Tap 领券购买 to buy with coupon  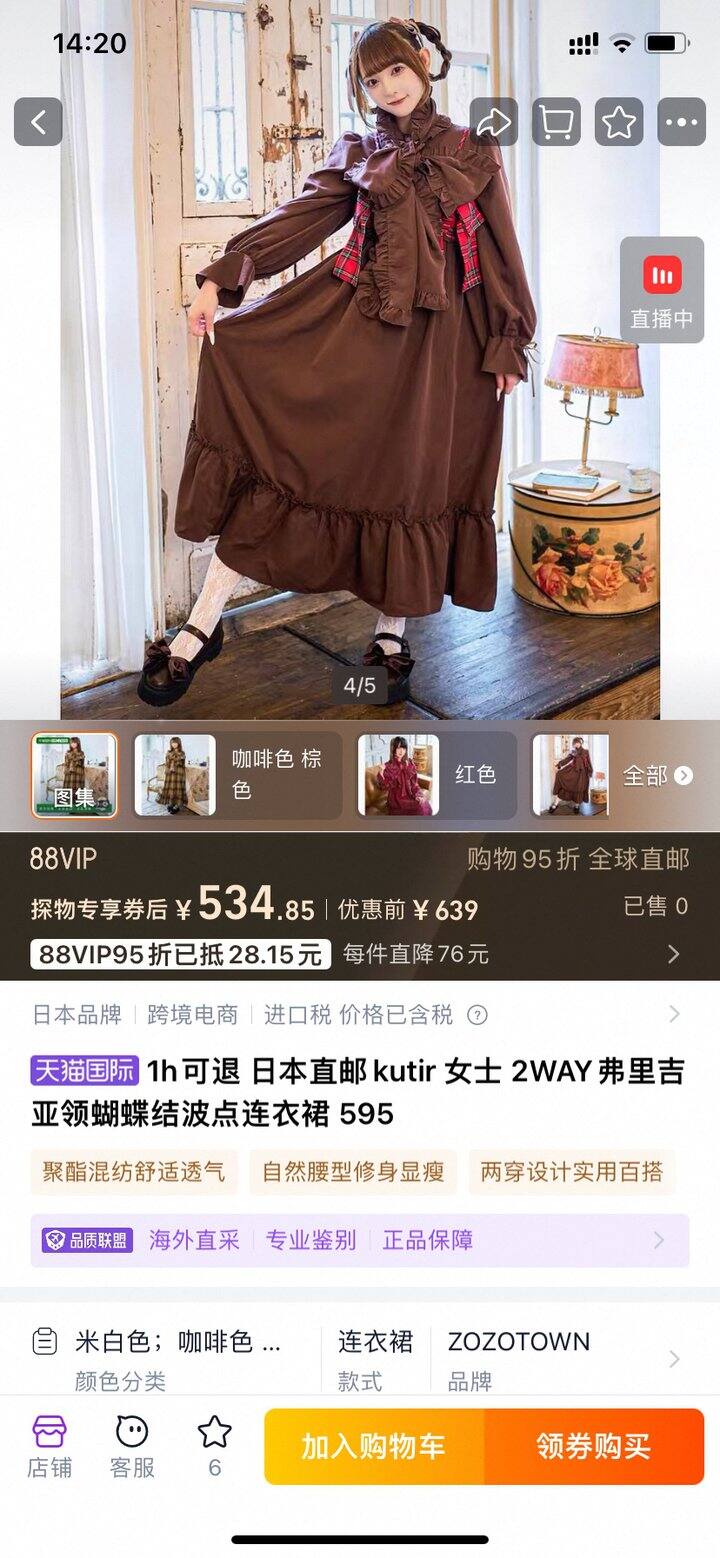[594, 1446]
